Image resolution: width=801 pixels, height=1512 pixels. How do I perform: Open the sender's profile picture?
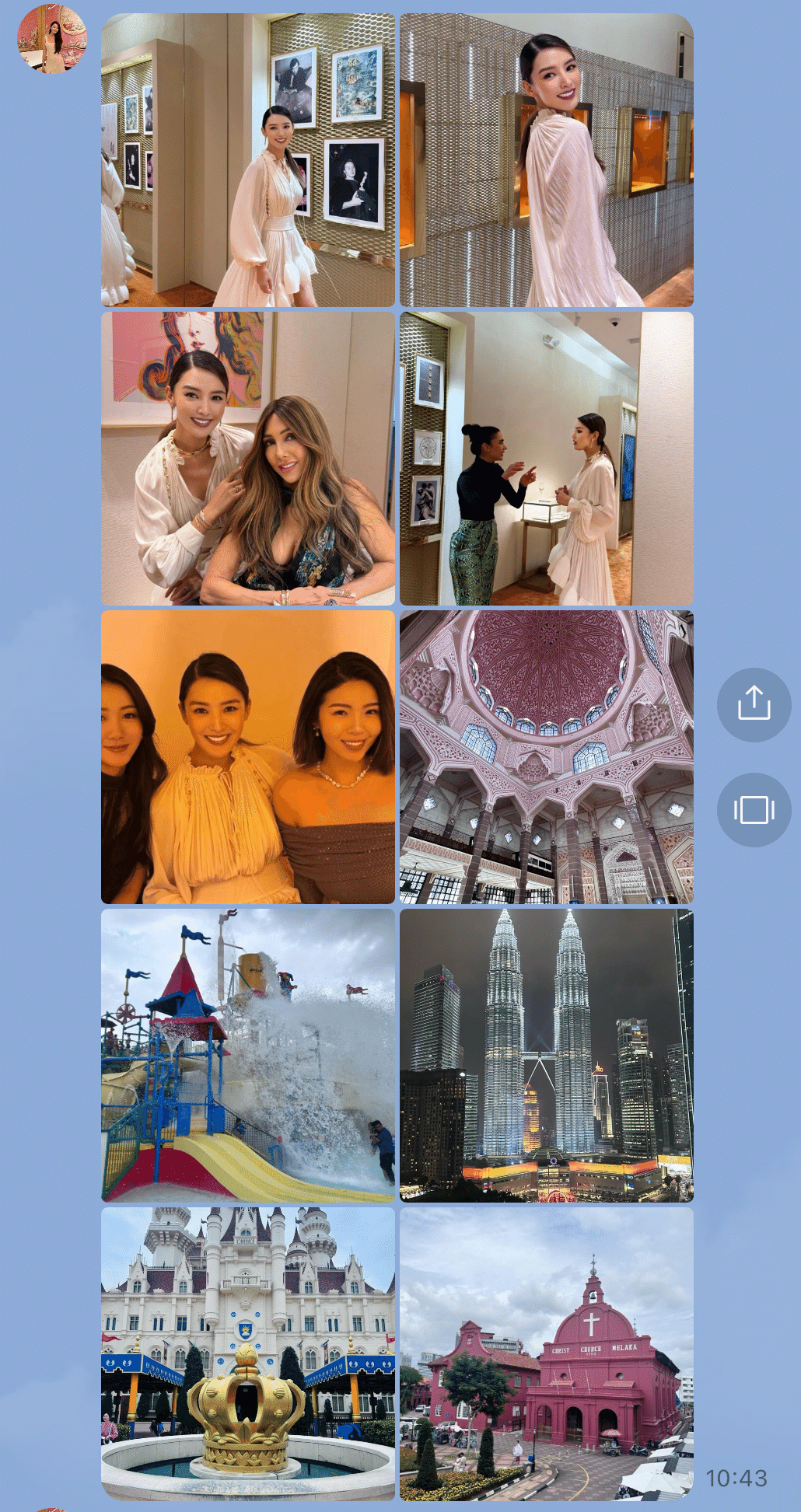click(x=51, y=39)
